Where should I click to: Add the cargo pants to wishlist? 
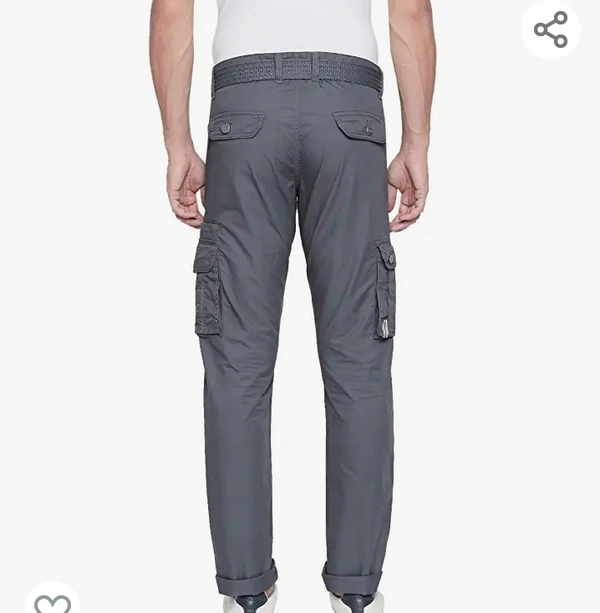tap(52, 602)
